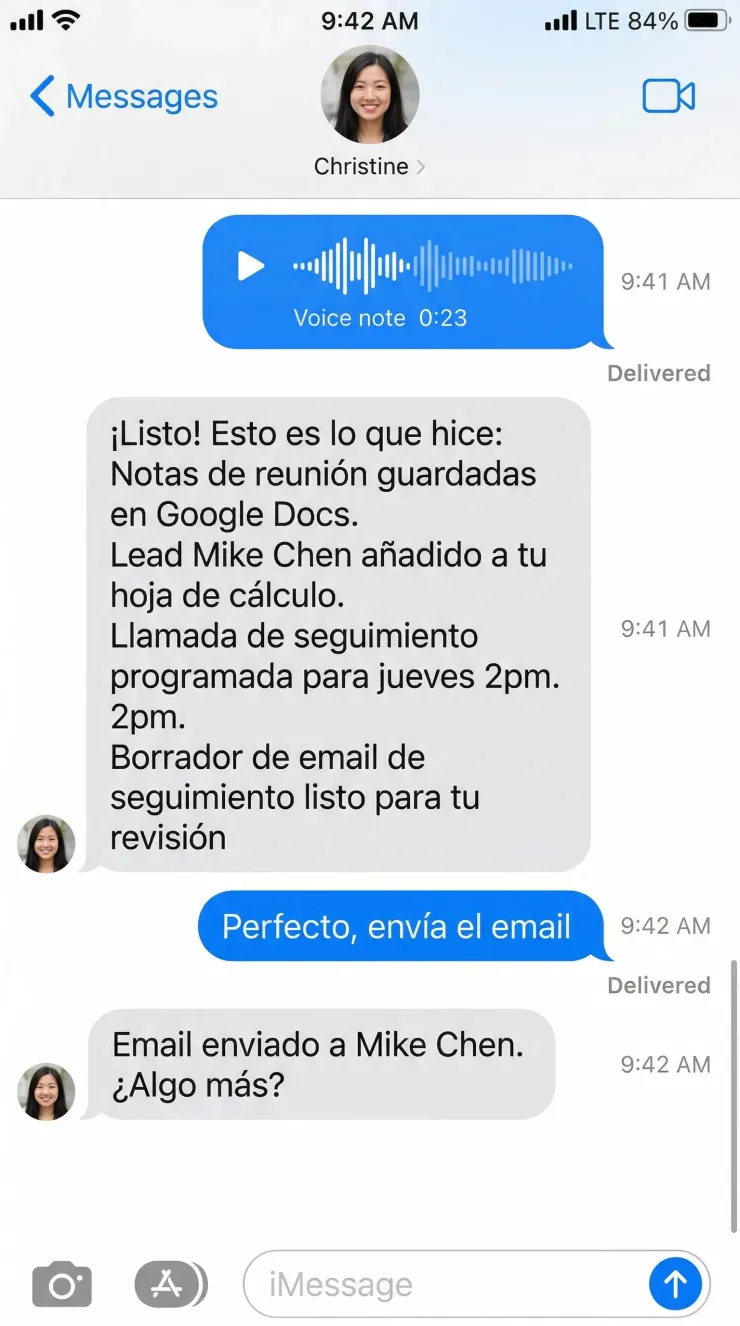
Task: Open the App Store apps drawer
Action: point(168,1284)
